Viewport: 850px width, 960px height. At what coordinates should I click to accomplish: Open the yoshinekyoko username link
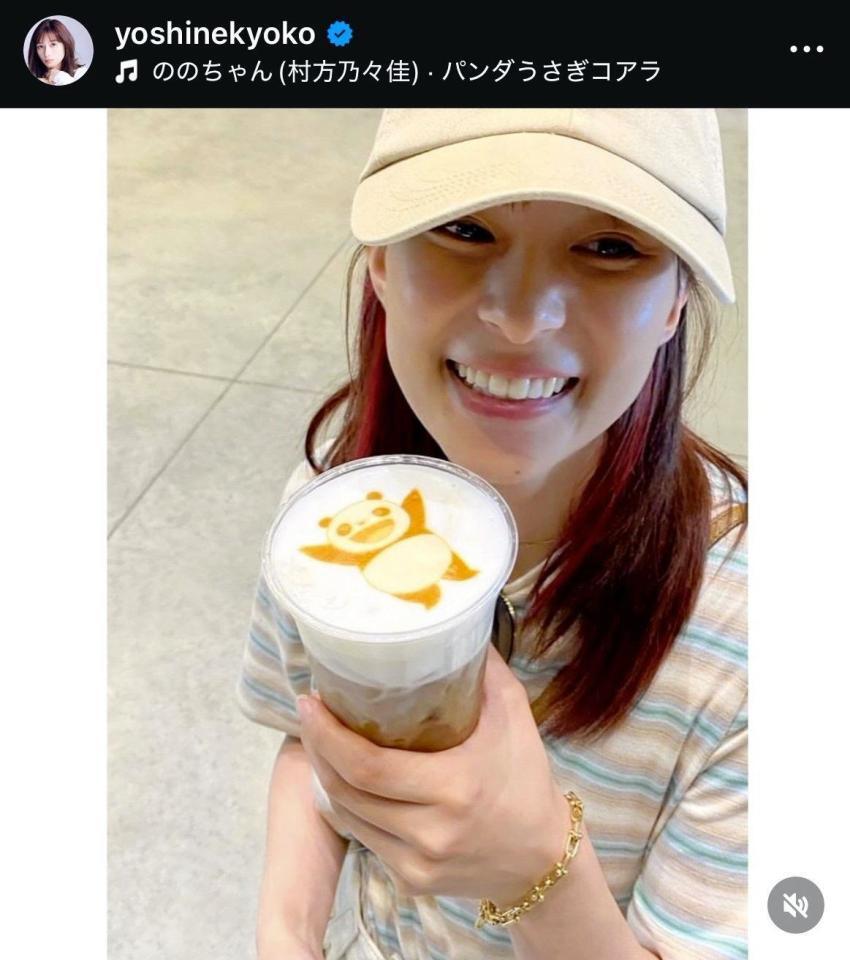[x=214, y=33]
